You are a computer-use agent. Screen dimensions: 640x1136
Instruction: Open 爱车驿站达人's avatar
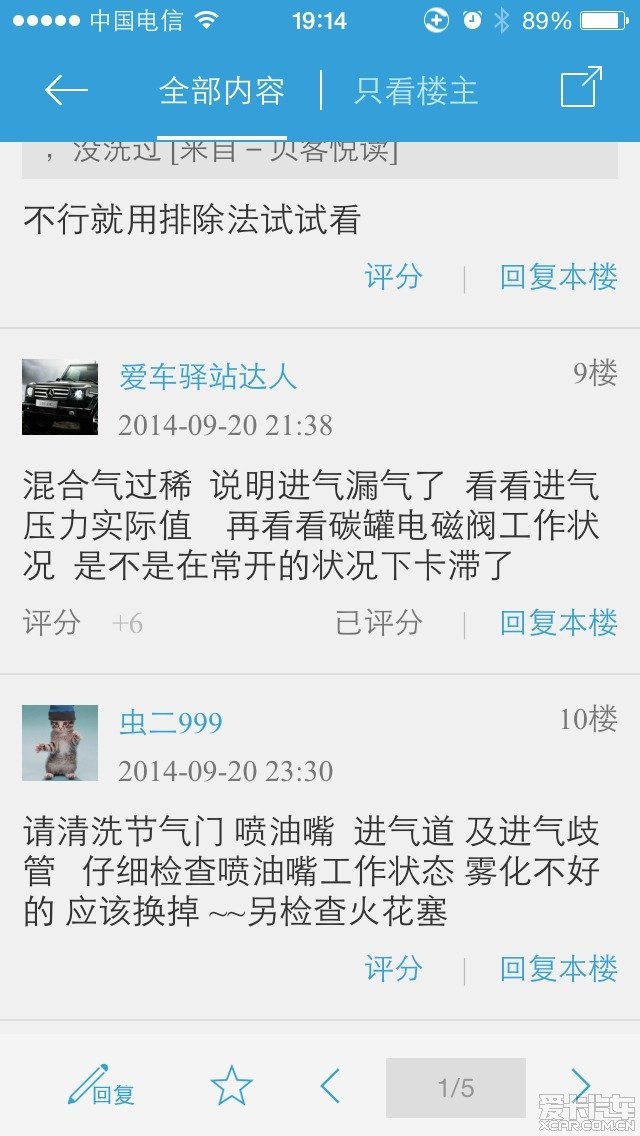(60, 397)
